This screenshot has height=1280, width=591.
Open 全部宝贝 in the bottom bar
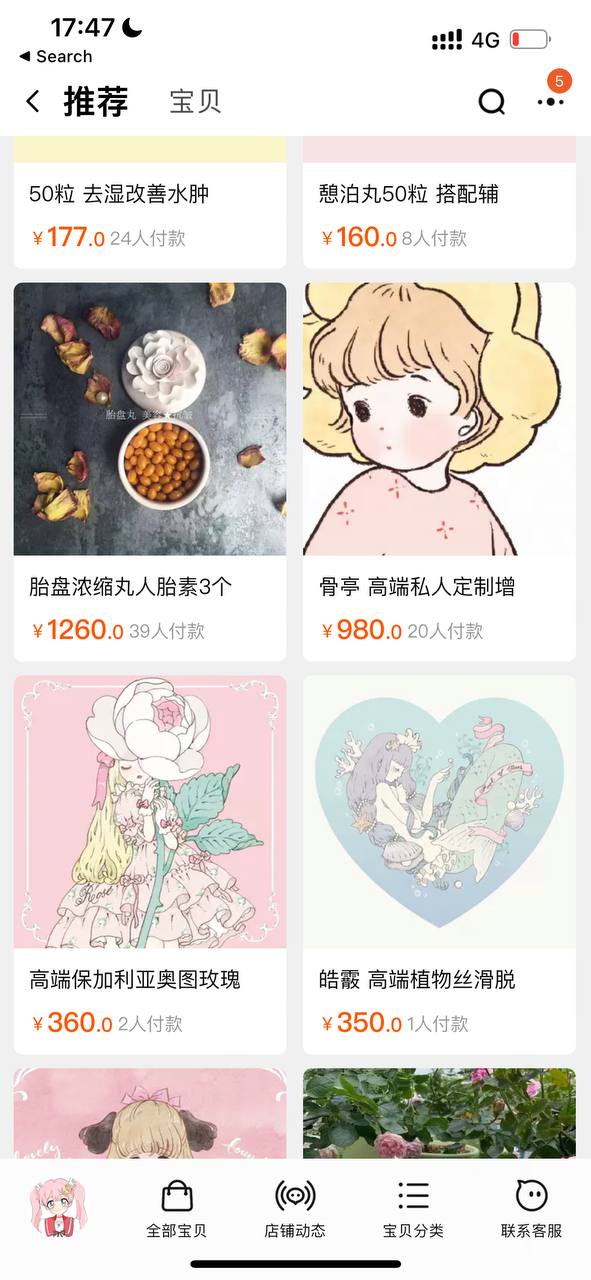tap(177, 1209)
